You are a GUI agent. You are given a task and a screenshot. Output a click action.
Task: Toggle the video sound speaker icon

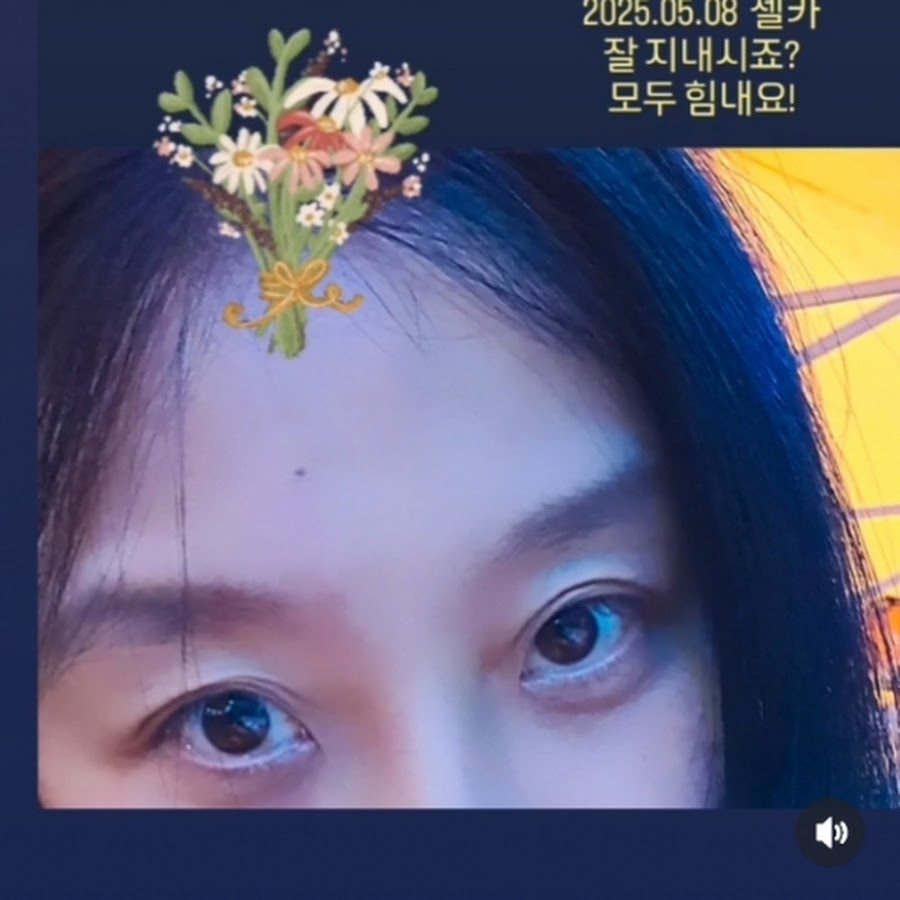click(831, 833)
